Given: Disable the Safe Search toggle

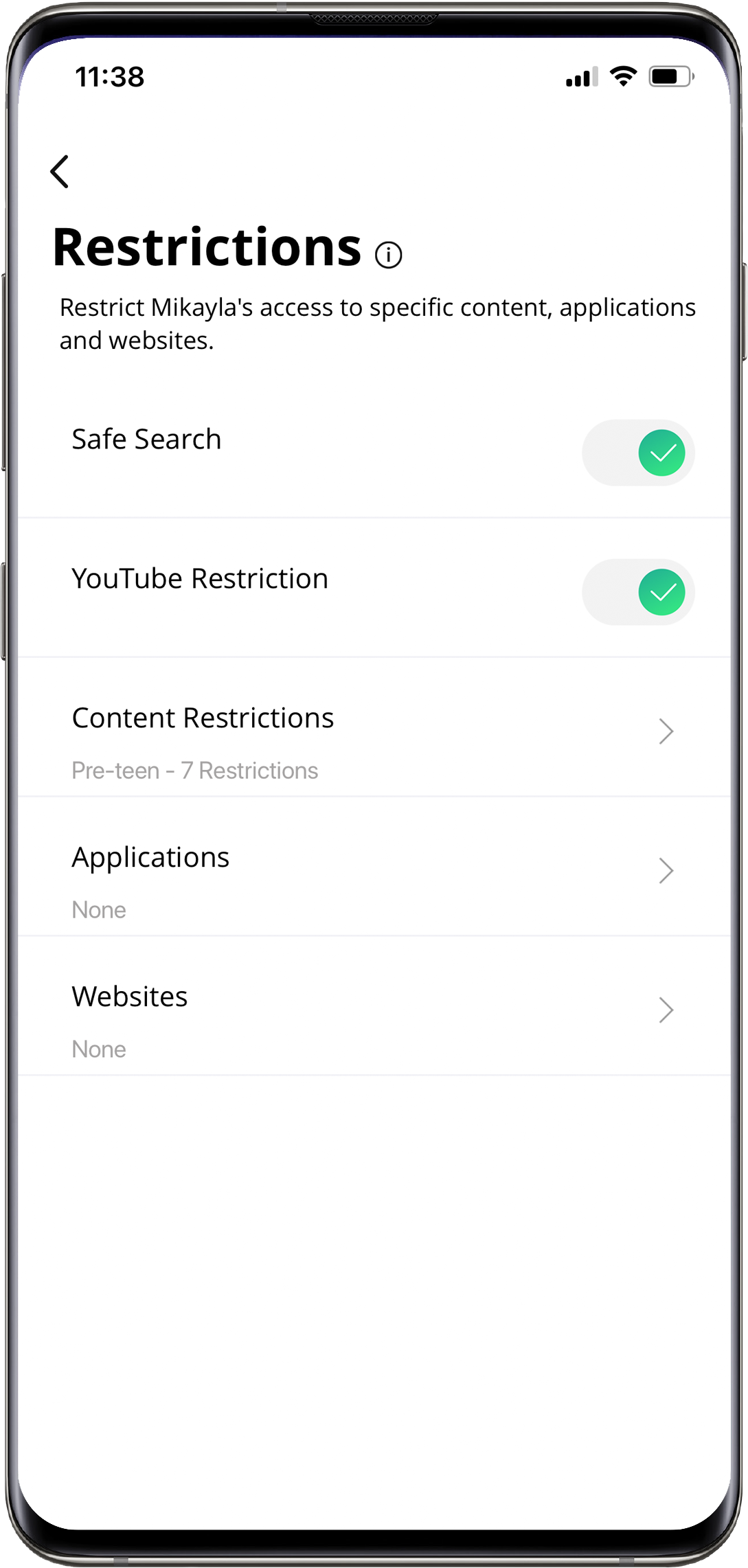Looking at the screenshot, I should click(x=638, y=453).
